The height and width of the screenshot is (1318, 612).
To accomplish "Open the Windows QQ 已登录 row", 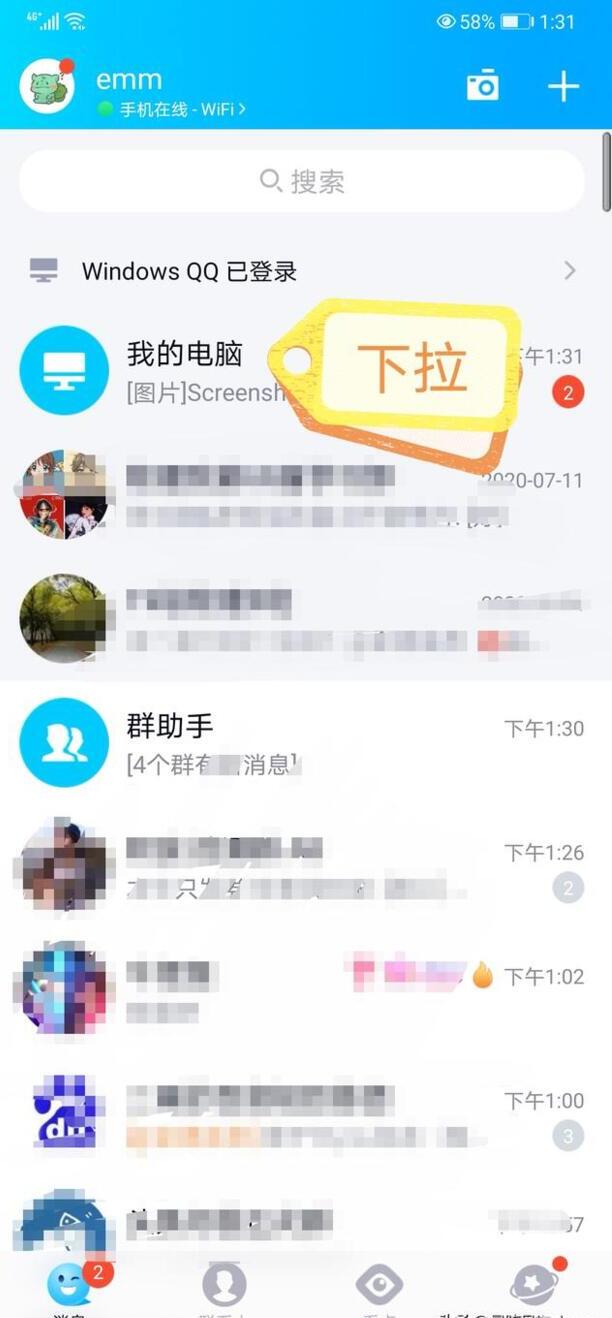I will pyautogui.click(x=304, y=271).
